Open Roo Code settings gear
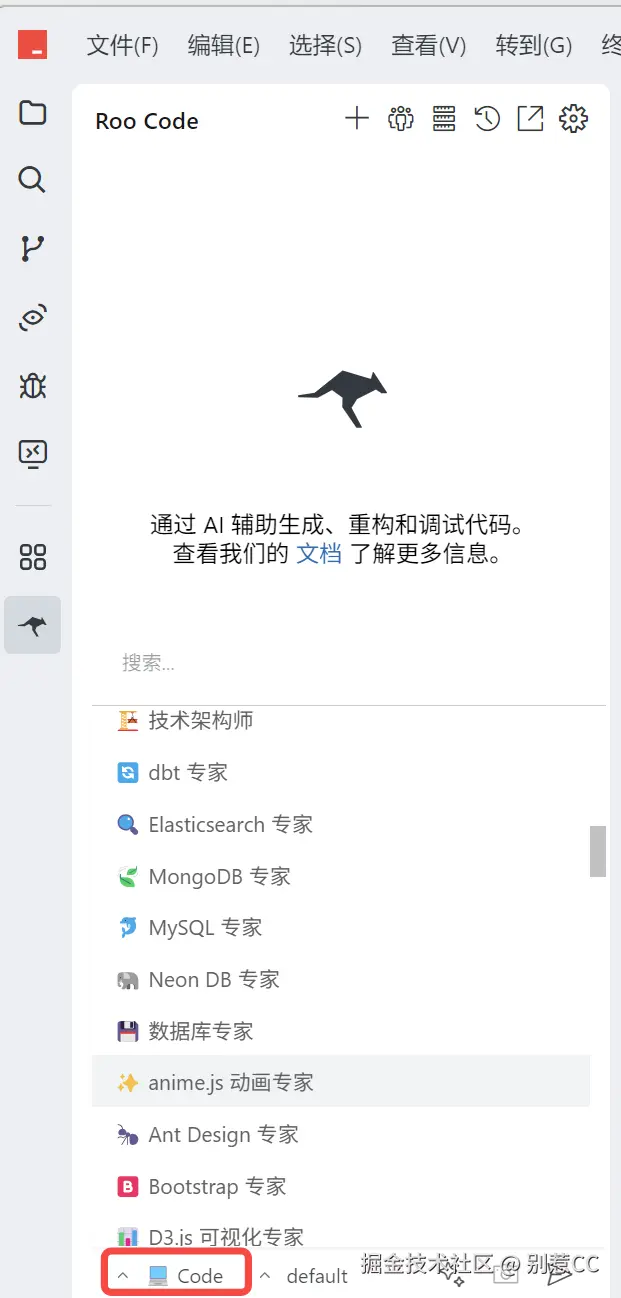This screenshot has height=1298, width=621. point(573,120)
